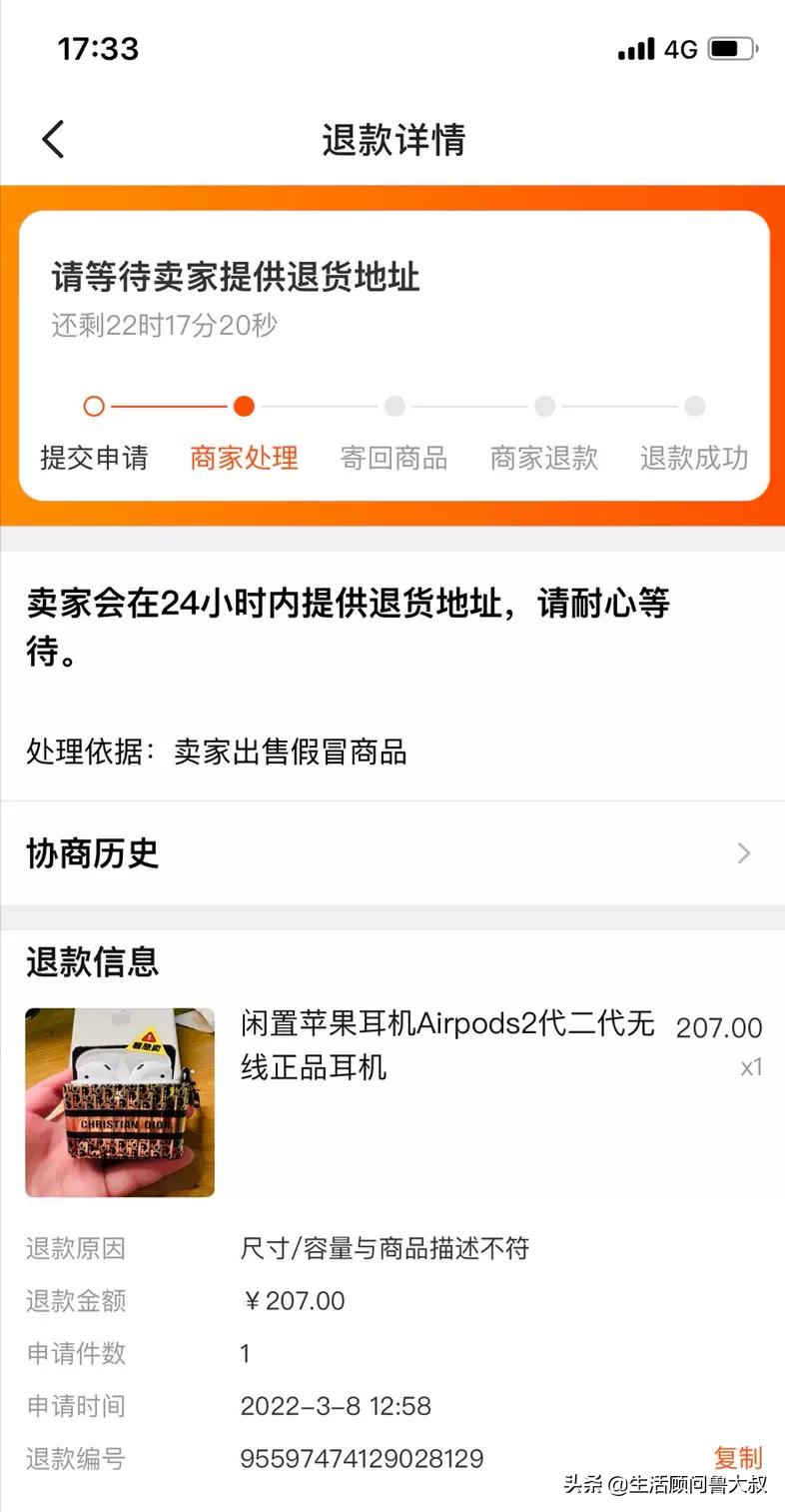Viewport: 785px width, 1512px height.
Task: Tap the filled orange 商家处理 progress dot
Action: [245, 407]
